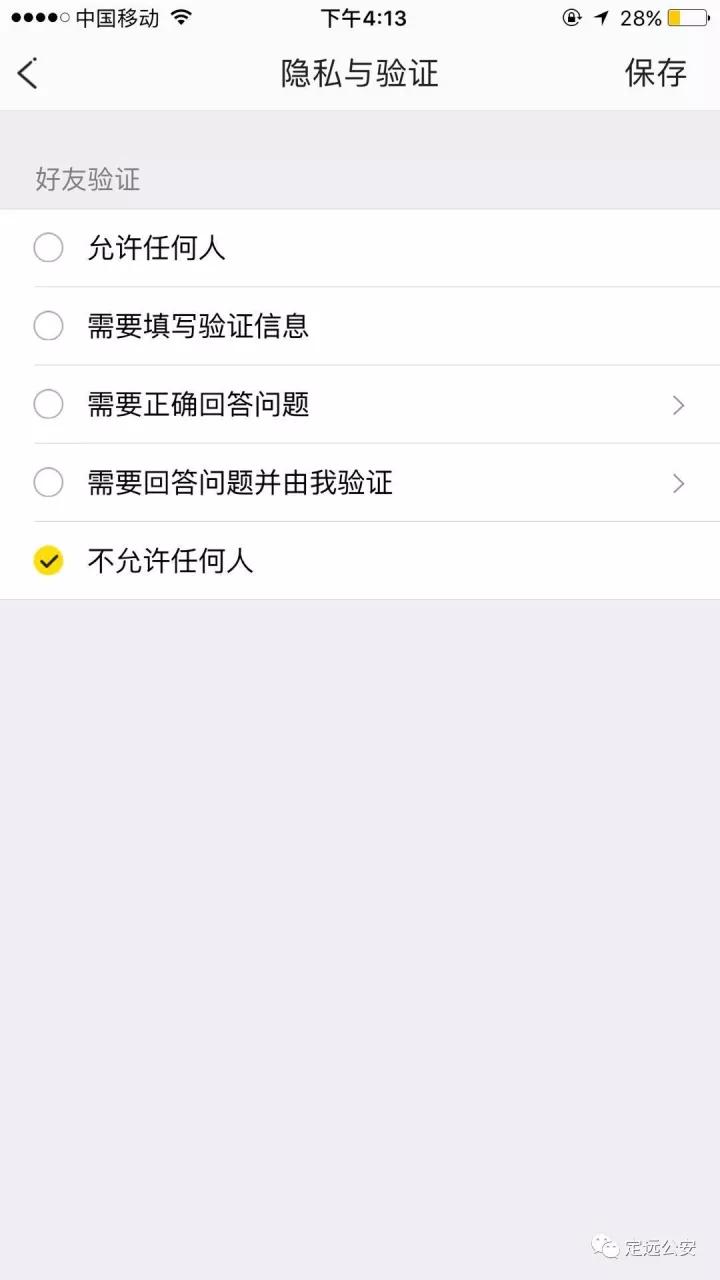This screenshot has height=1280, width=720.
Task: Open the 隐私与验证 title bar
Action: coord(360,72)
